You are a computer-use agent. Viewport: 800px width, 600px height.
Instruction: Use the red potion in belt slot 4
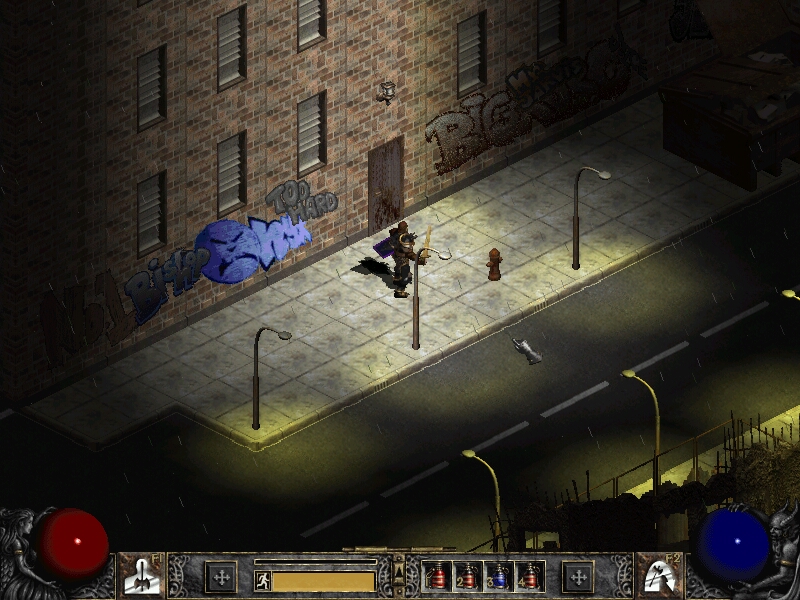pyautogui.click(x=530, y=576)
